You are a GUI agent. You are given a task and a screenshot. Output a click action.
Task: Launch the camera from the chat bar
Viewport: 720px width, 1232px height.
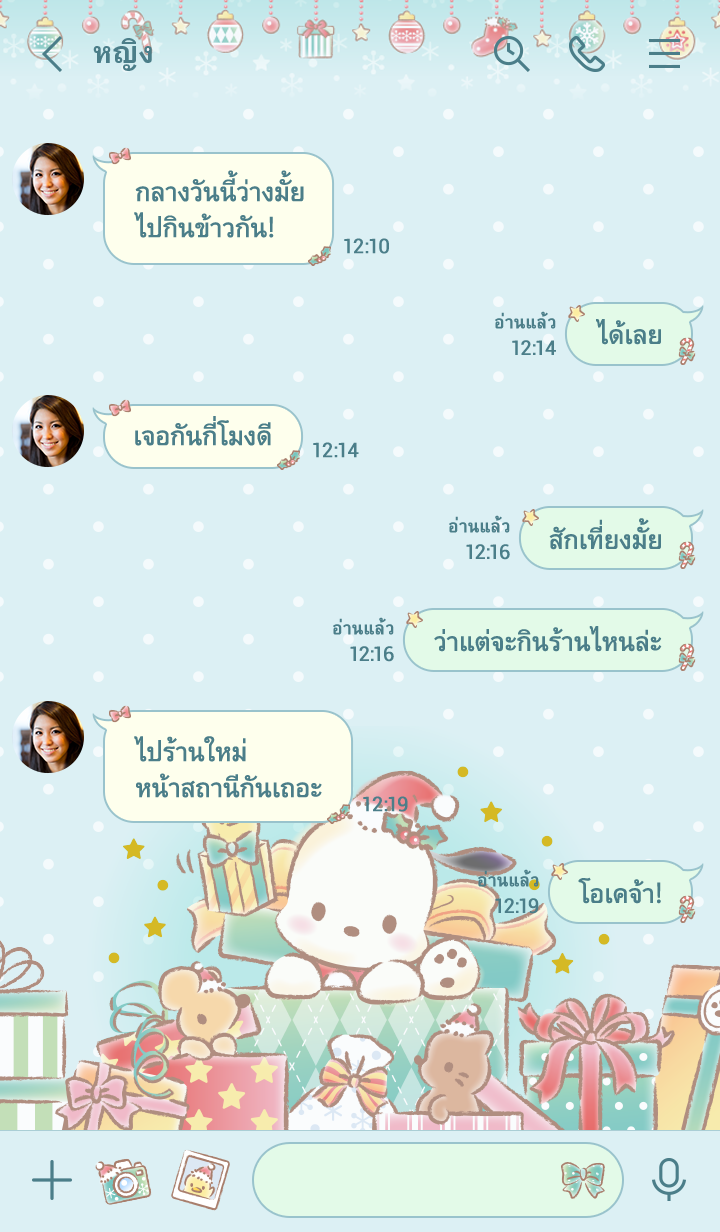[123, 1180]
